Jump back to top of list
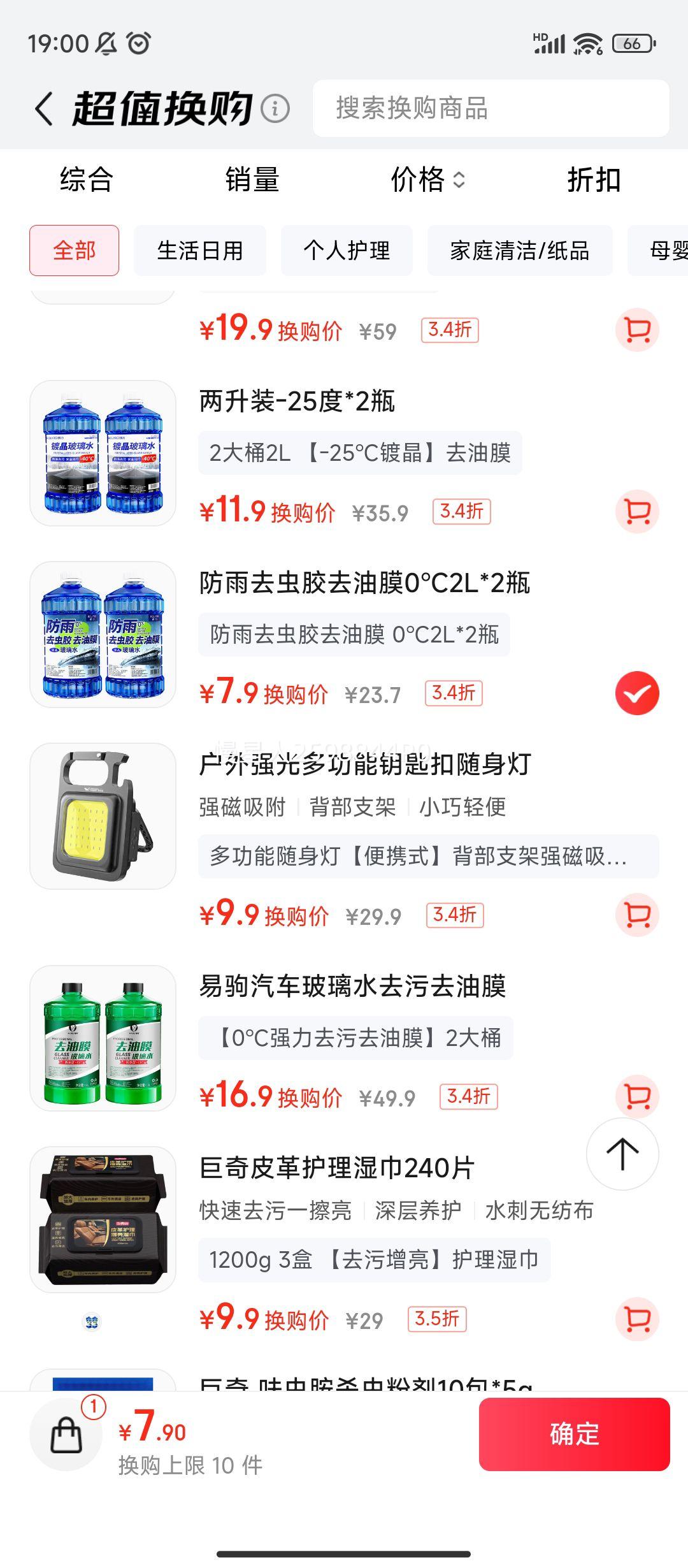688x1568 pixels. [622, 1154]
